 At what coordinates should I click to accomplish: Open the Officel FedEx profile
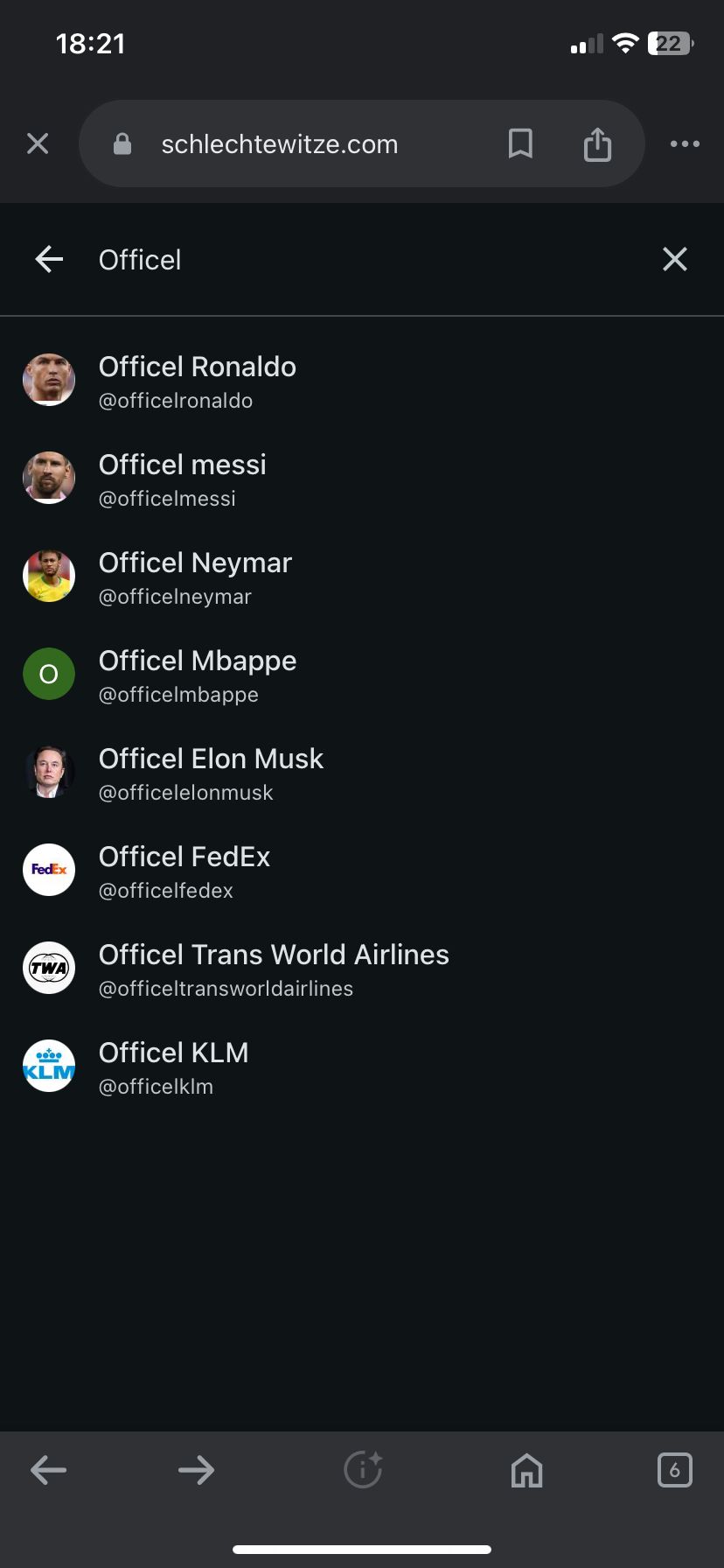tap(184, 871)
